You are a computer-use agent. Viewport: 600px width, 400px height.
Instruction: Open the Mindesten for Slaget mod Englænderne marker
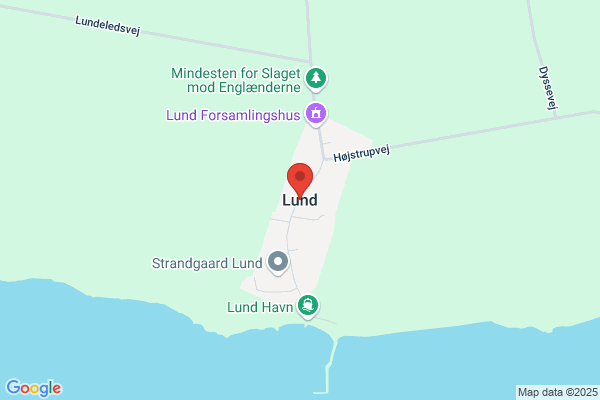pyautogui.click(x=316, y=79)
